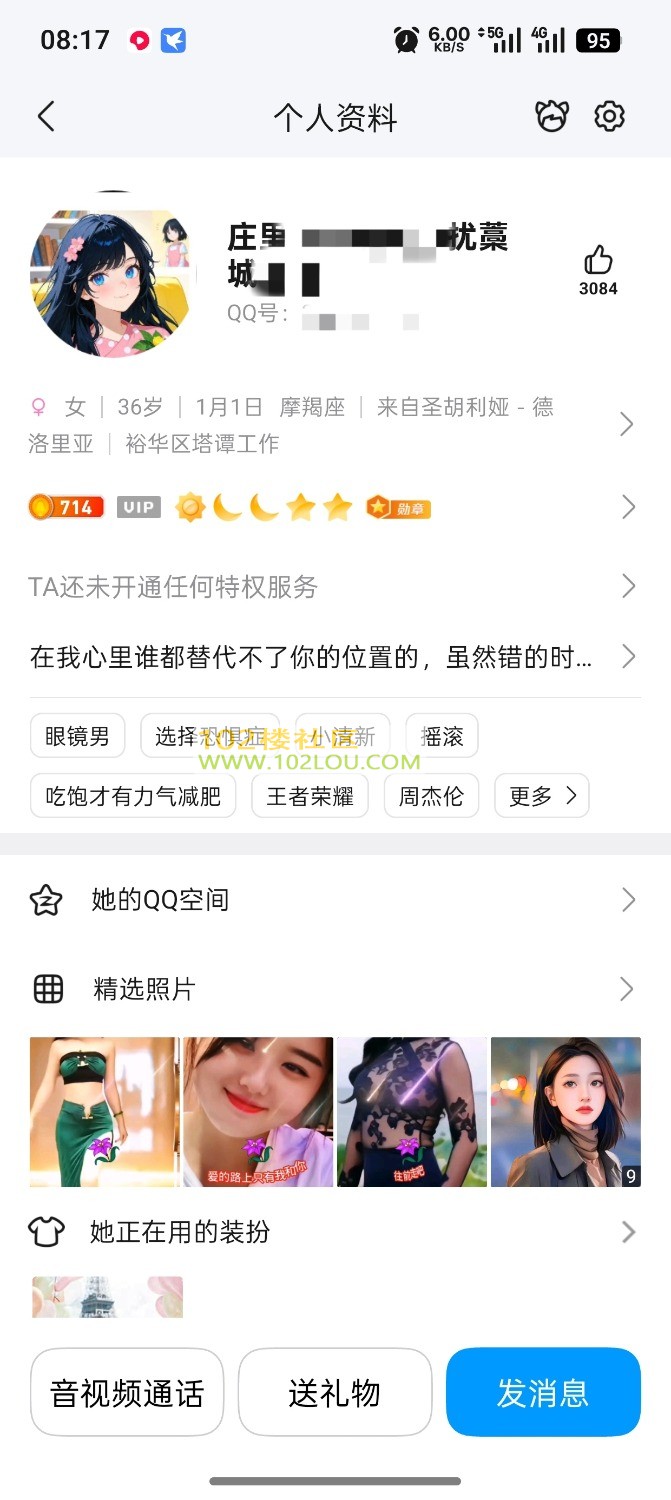The width and height of the screenshot is (671, 1500).
Task: Select the 眼镜男 tag
Action: (x=77, y=738)
